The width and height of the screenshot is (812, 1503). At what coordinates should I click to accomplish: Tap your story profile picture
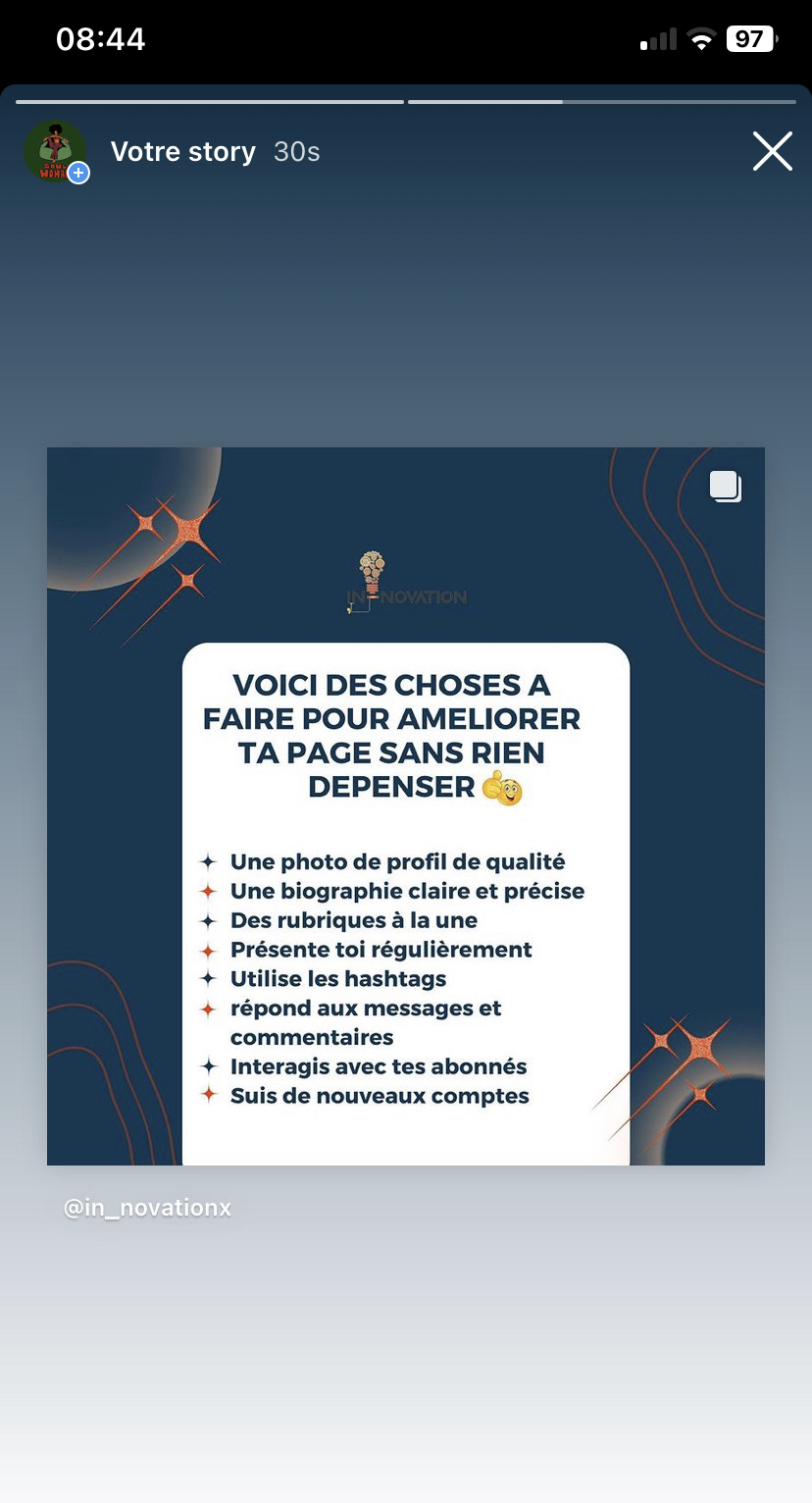(x=55, y=151)
